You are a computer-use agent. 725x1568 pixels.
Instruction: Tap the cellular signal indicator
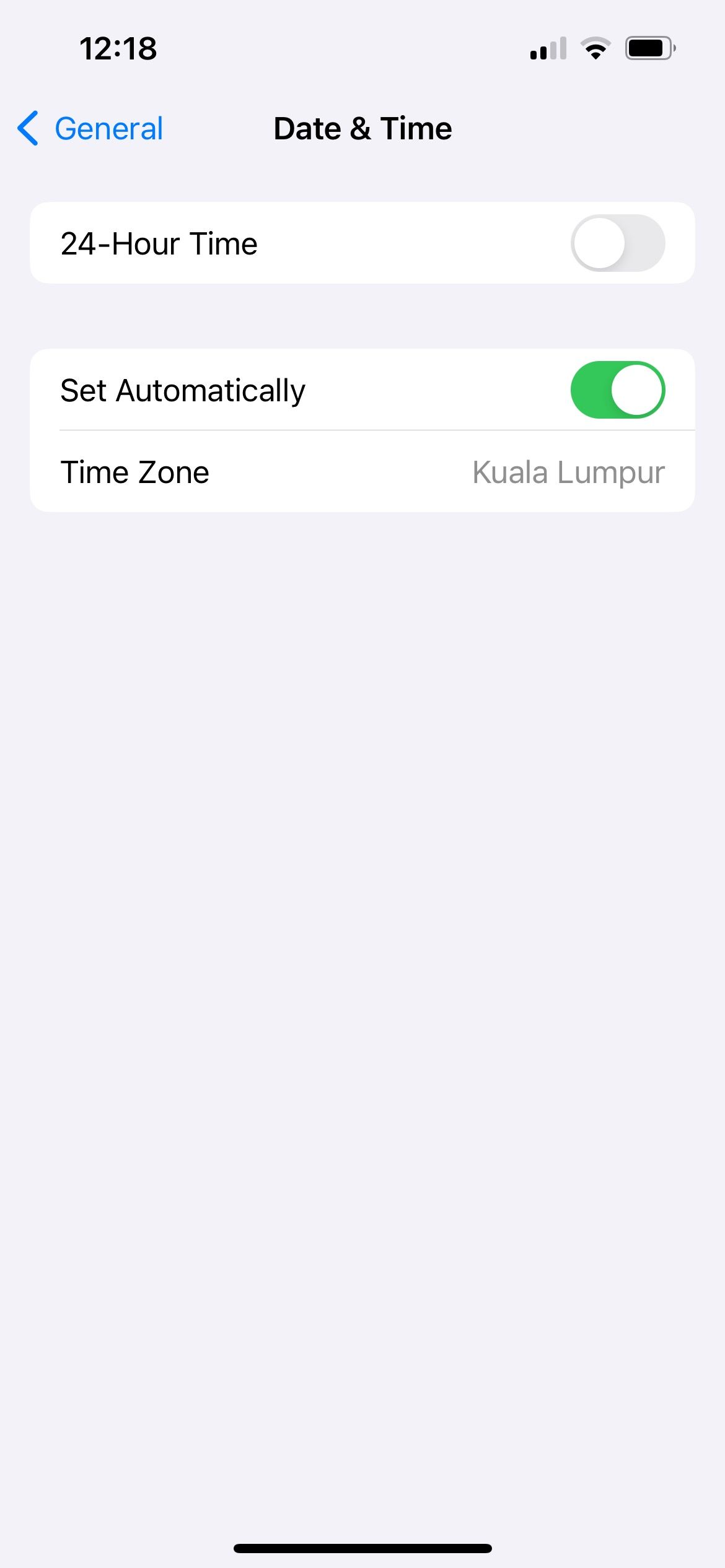548,48
